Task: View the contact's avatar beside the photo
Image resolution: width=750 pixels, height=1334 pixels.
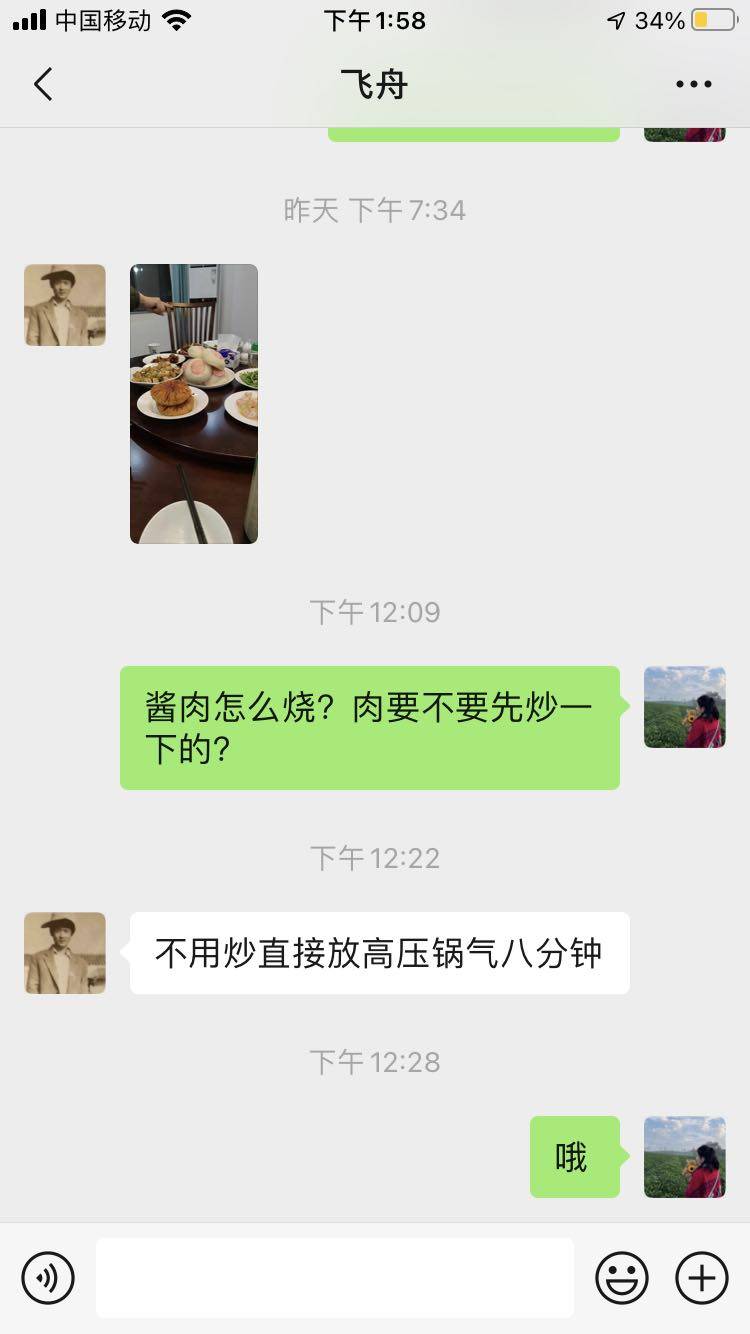Action: 65,305
